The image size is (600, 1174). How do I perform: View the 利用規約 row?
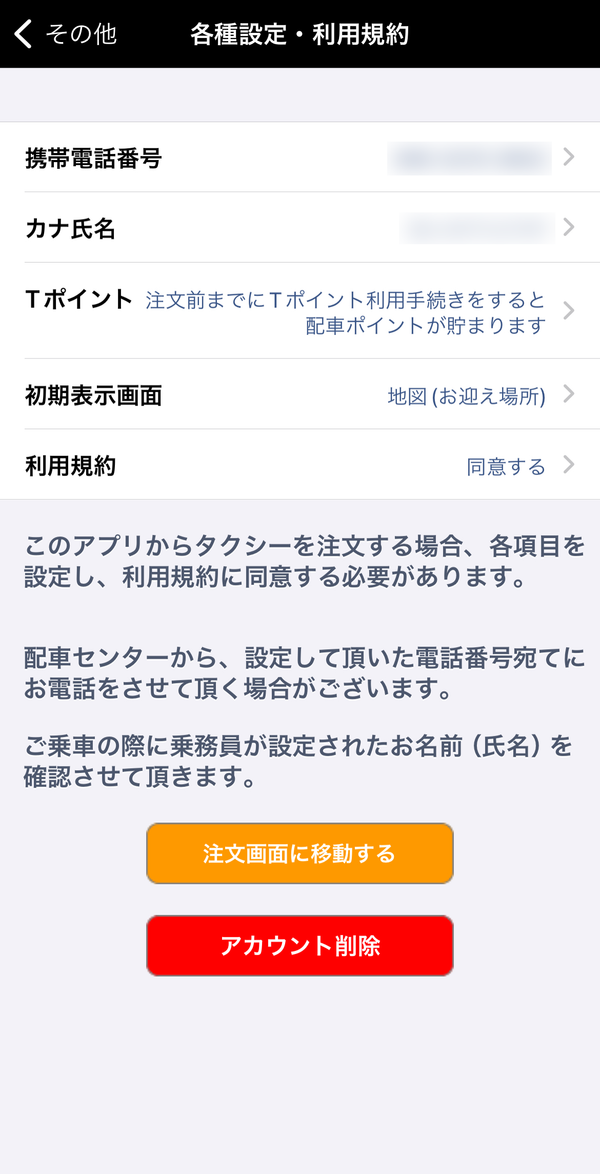coord(300,465)
